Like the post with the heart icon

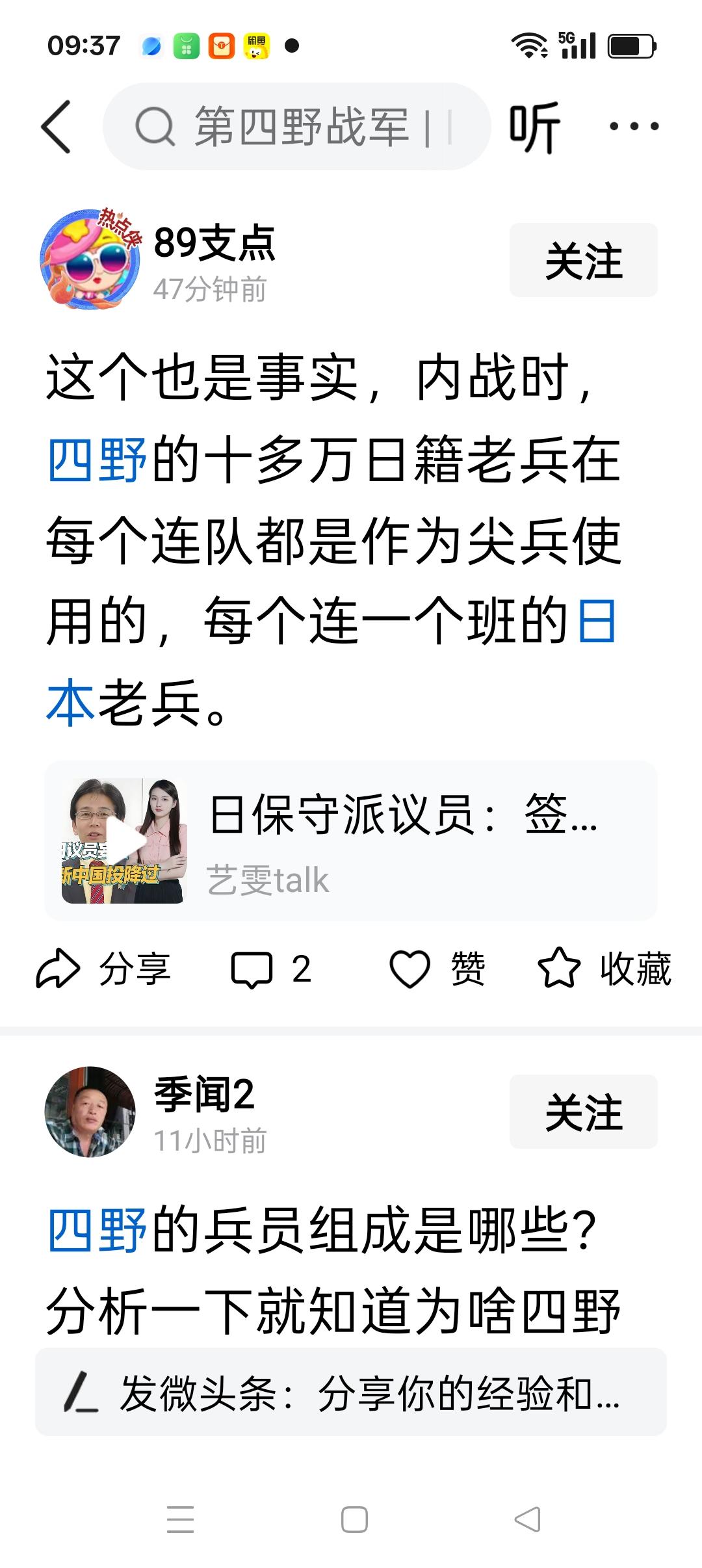coord(412,970)
